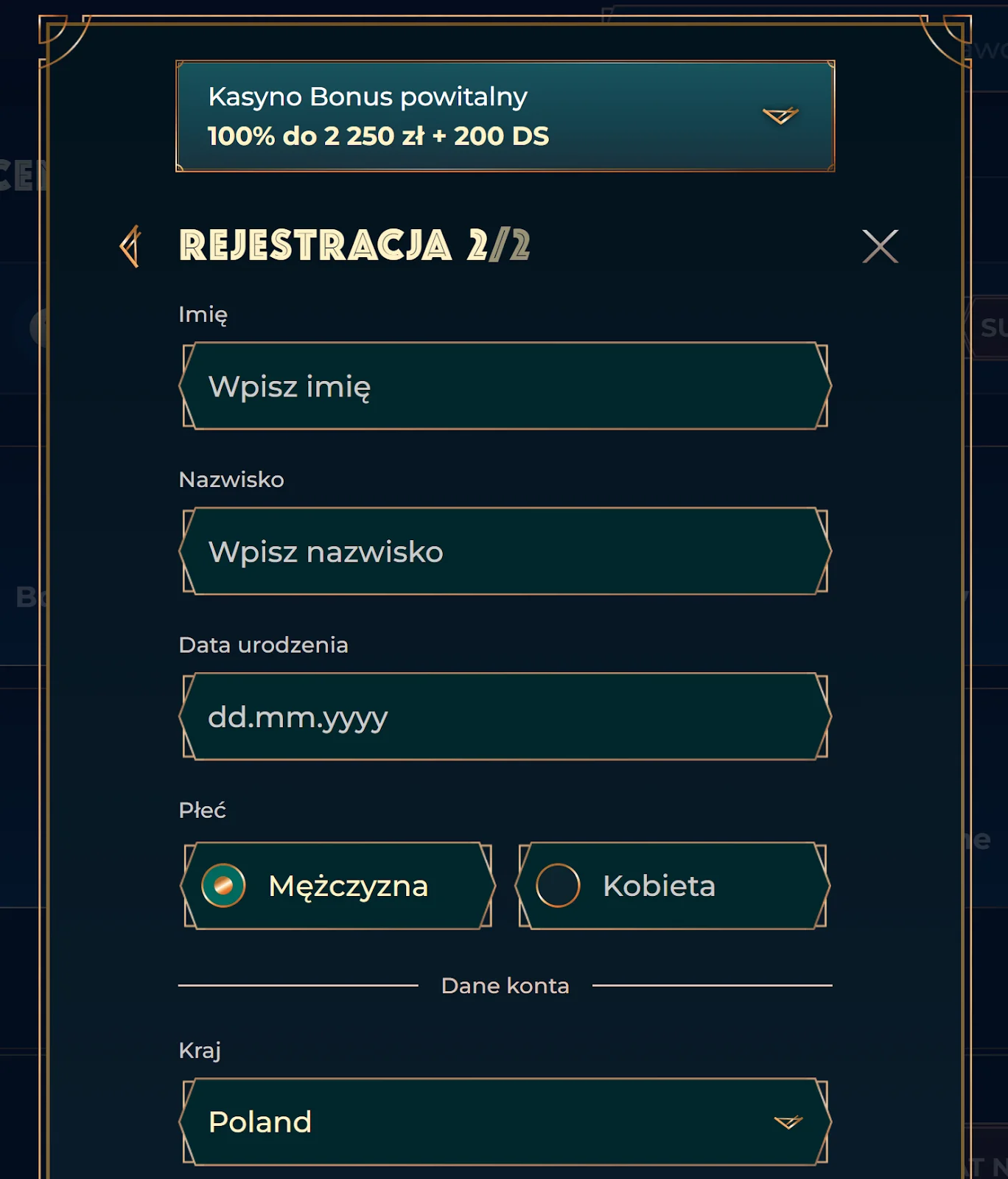This screenshot has width=1008, height=1179.
Task: Click the Wpisz imię text field
Action: pyautogui.click(x=504, y=385)
